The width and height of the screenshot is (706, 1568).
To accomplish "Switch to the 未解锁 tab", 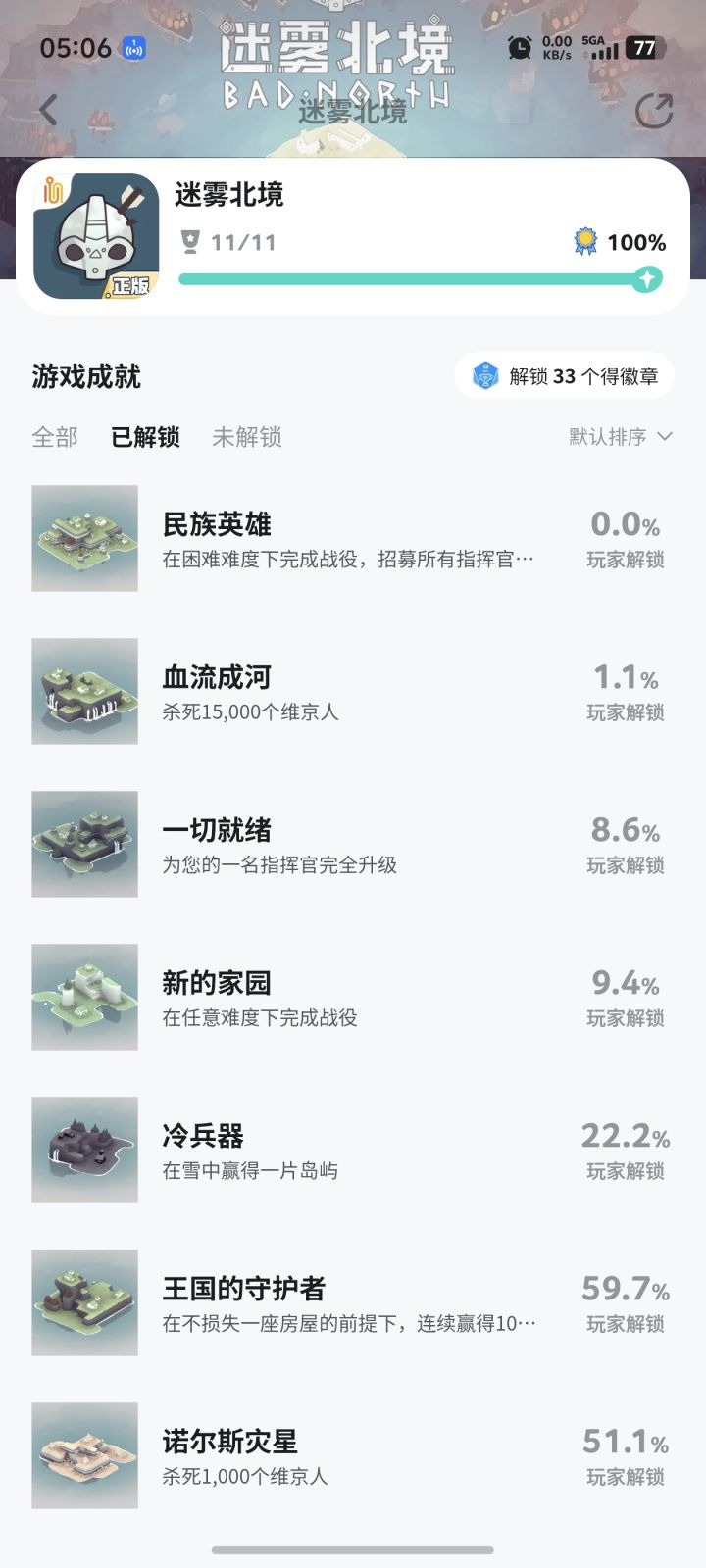I will tap(247, 437).
